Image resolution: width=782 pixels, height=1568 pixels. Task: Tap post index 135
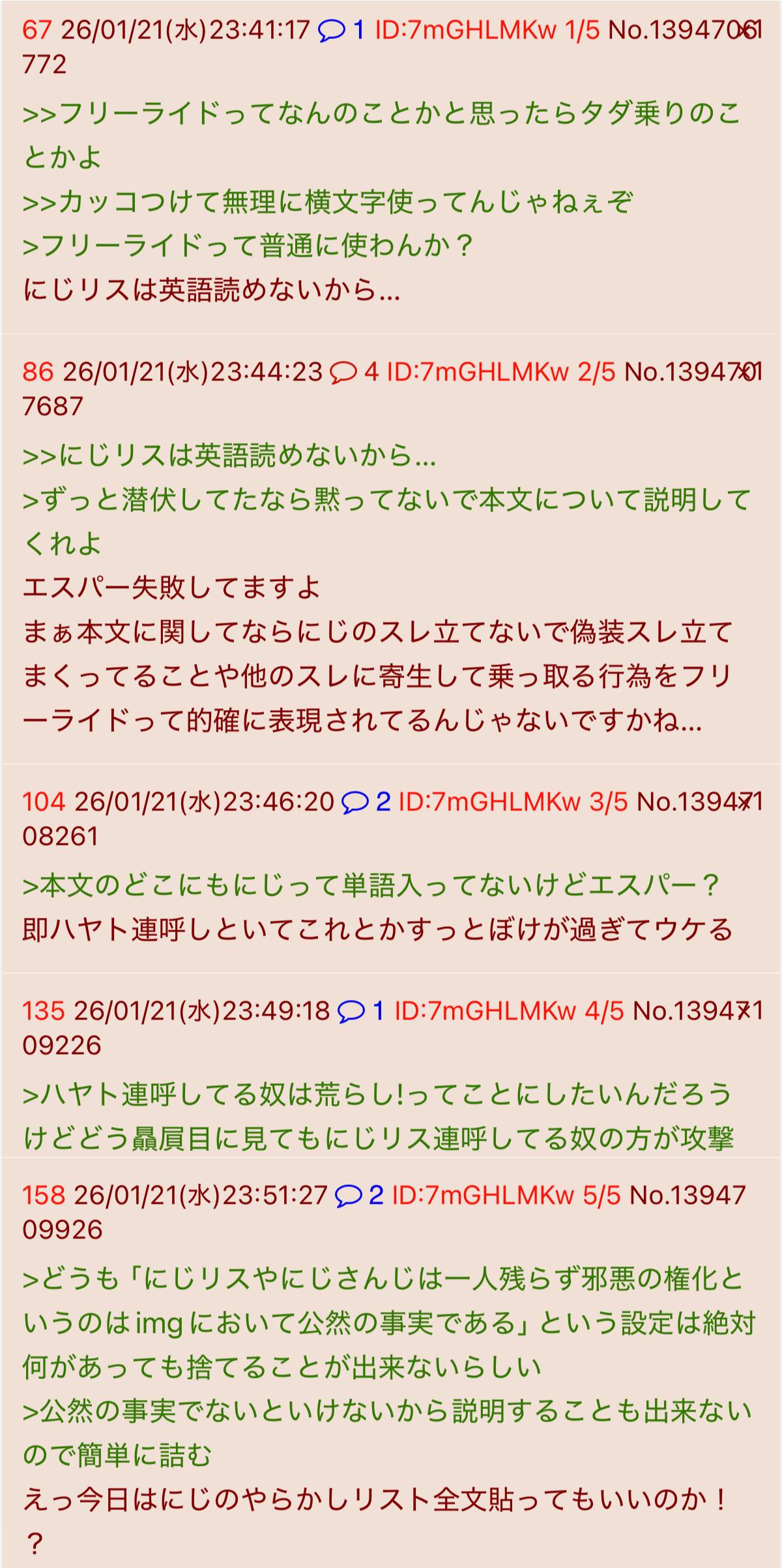point(43,1010)
